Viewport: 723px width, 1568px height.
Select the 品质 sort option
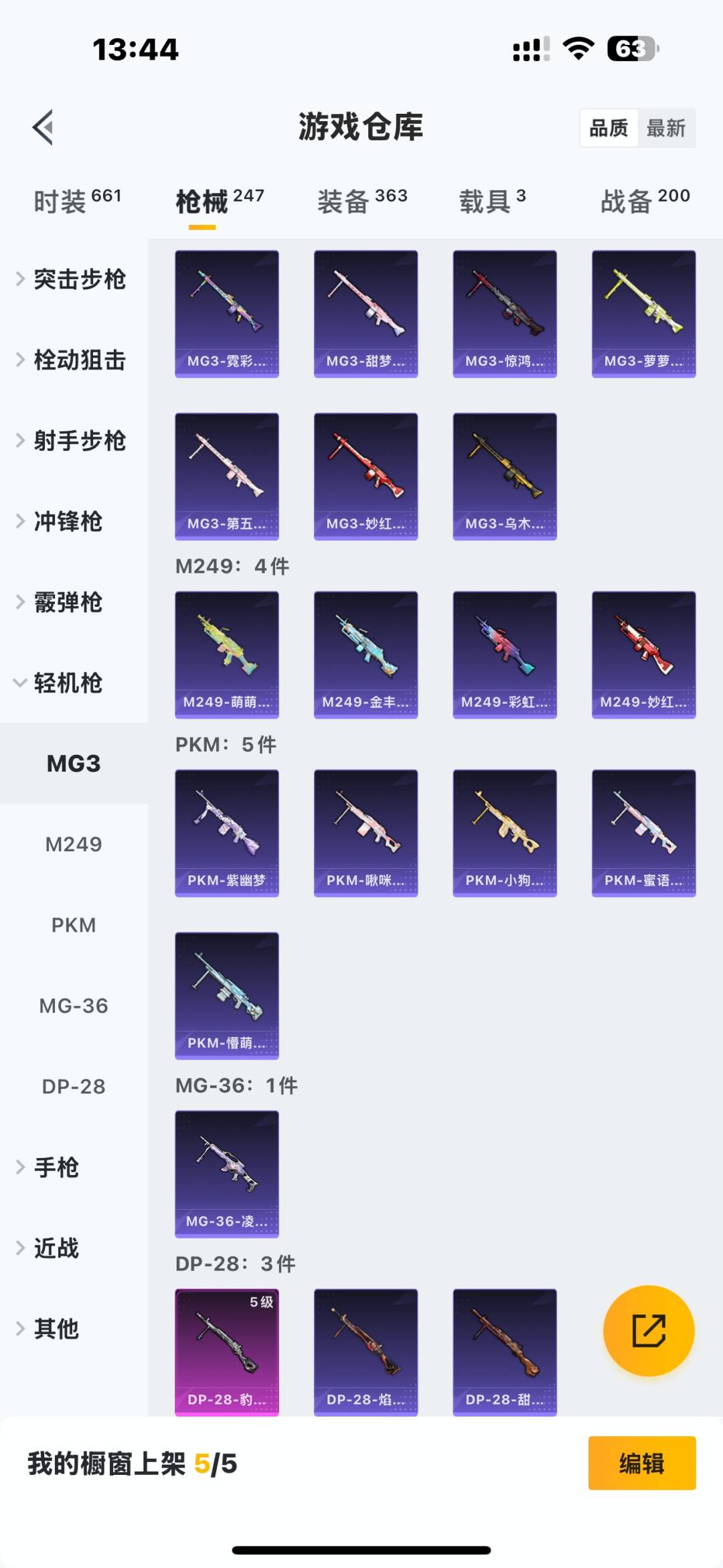point(609,128)
